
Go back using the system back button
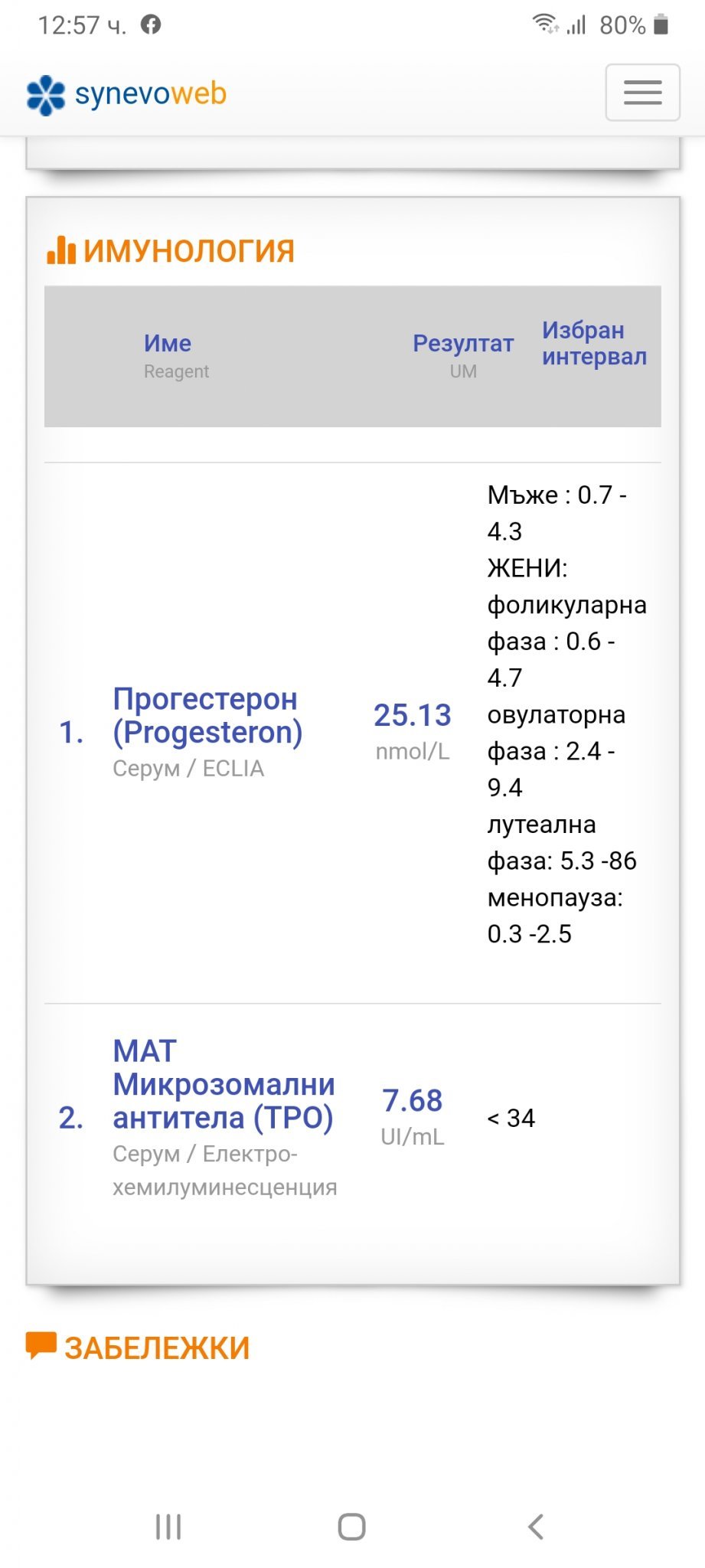tap(536, 1526)
